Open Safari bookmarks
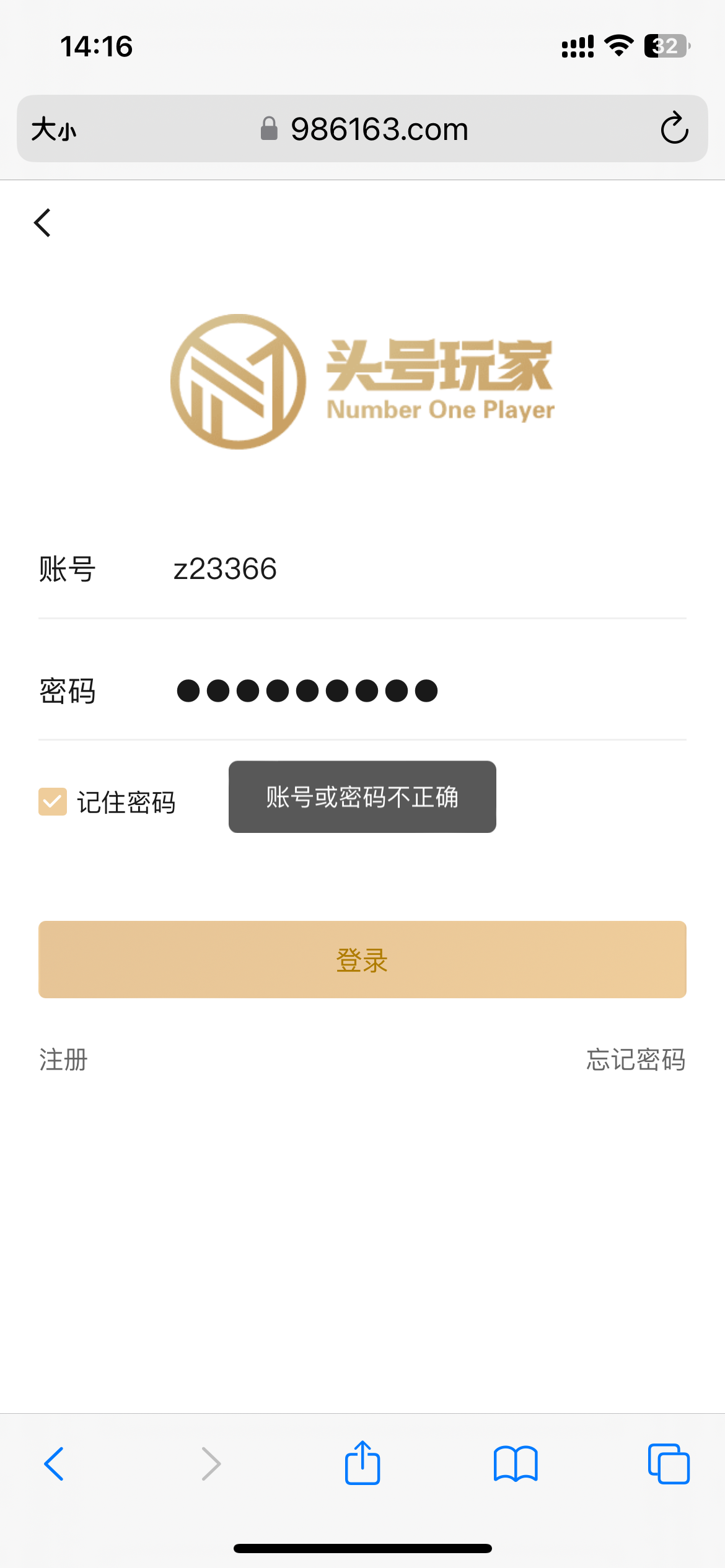Screen dimensions: 725x1568 tap(516, 1464)
